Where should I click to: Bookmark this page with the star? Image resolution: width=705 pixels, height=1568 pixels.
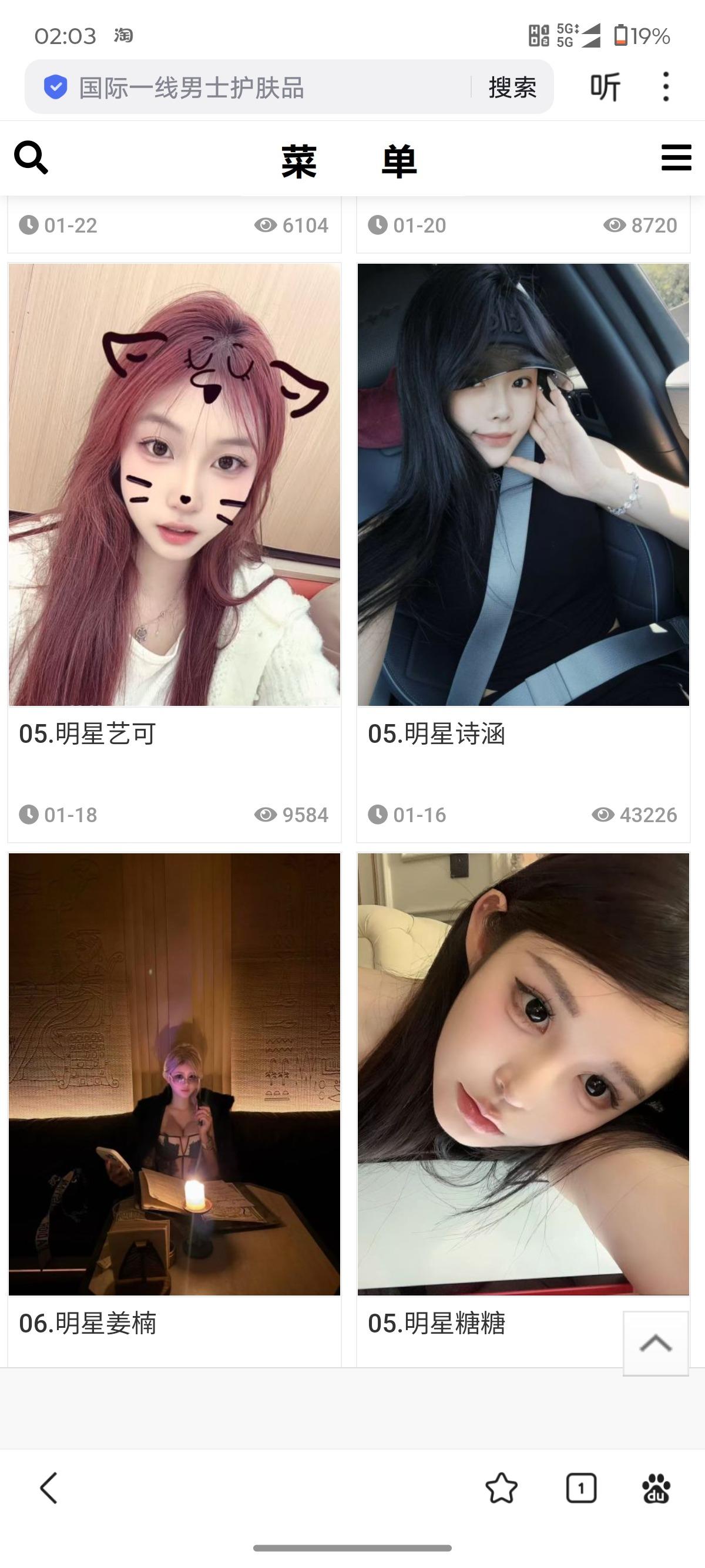[502, 1488]
